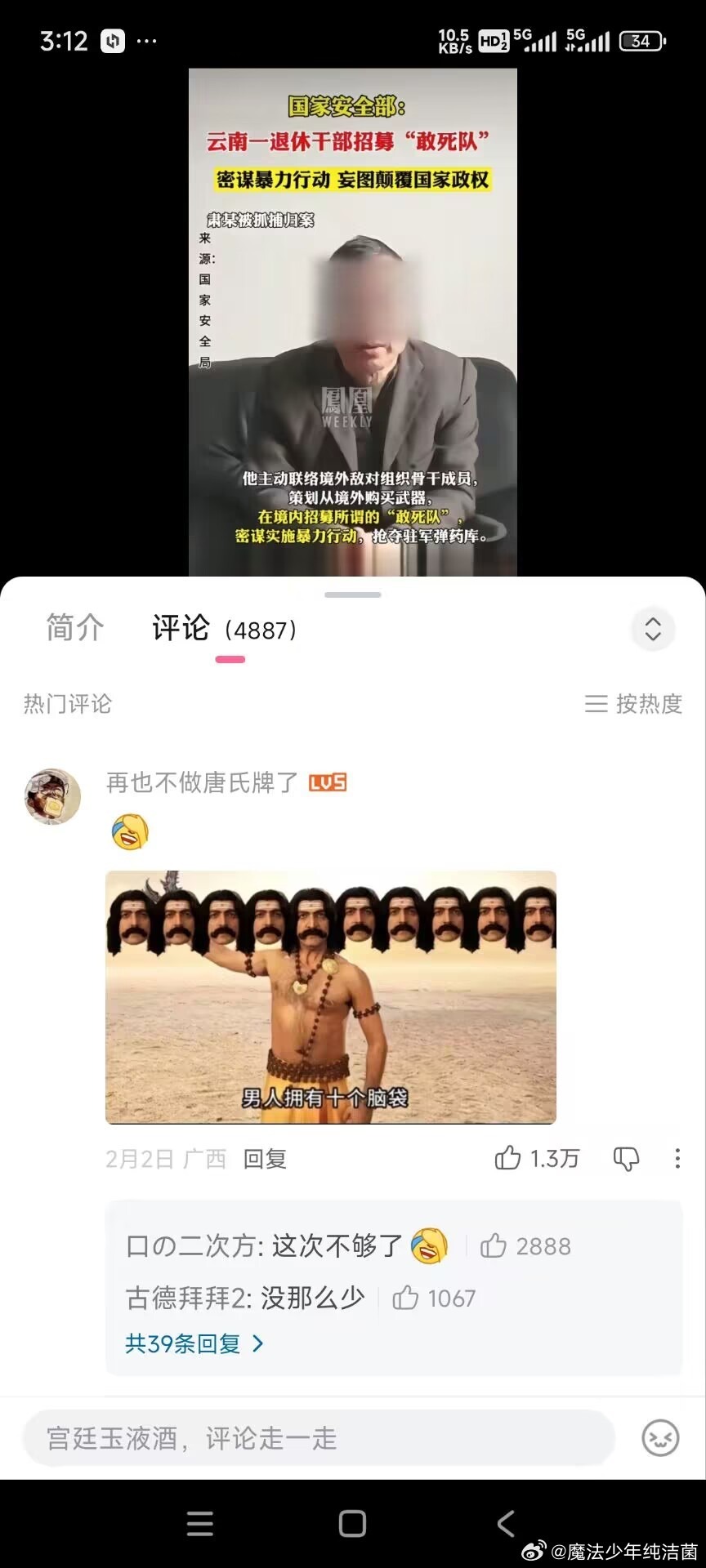Open more options for the top comment
This screenshot has width=706, height=1568.
(x=677, y=1158)
